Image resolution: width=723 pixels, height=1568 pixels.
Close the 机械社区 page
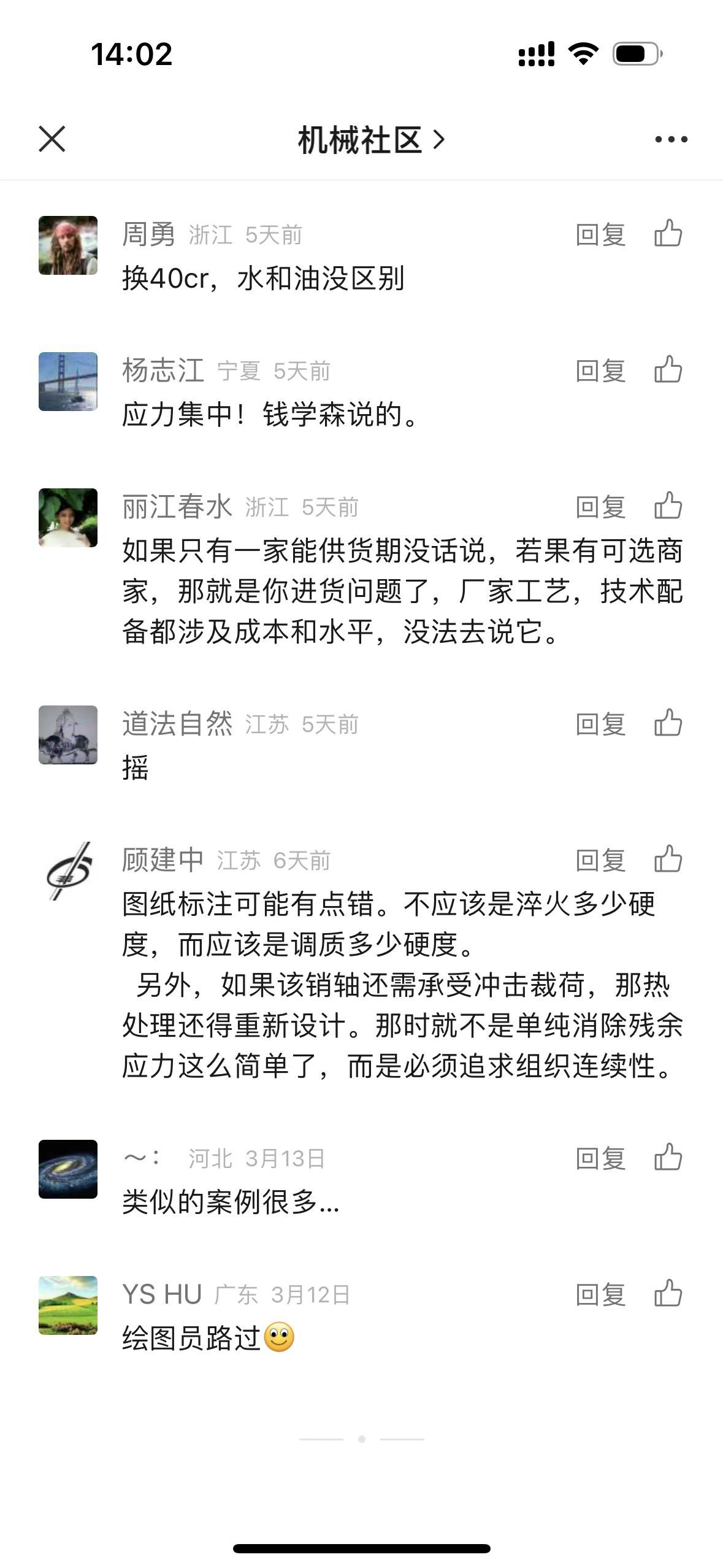tap(52, 139)
